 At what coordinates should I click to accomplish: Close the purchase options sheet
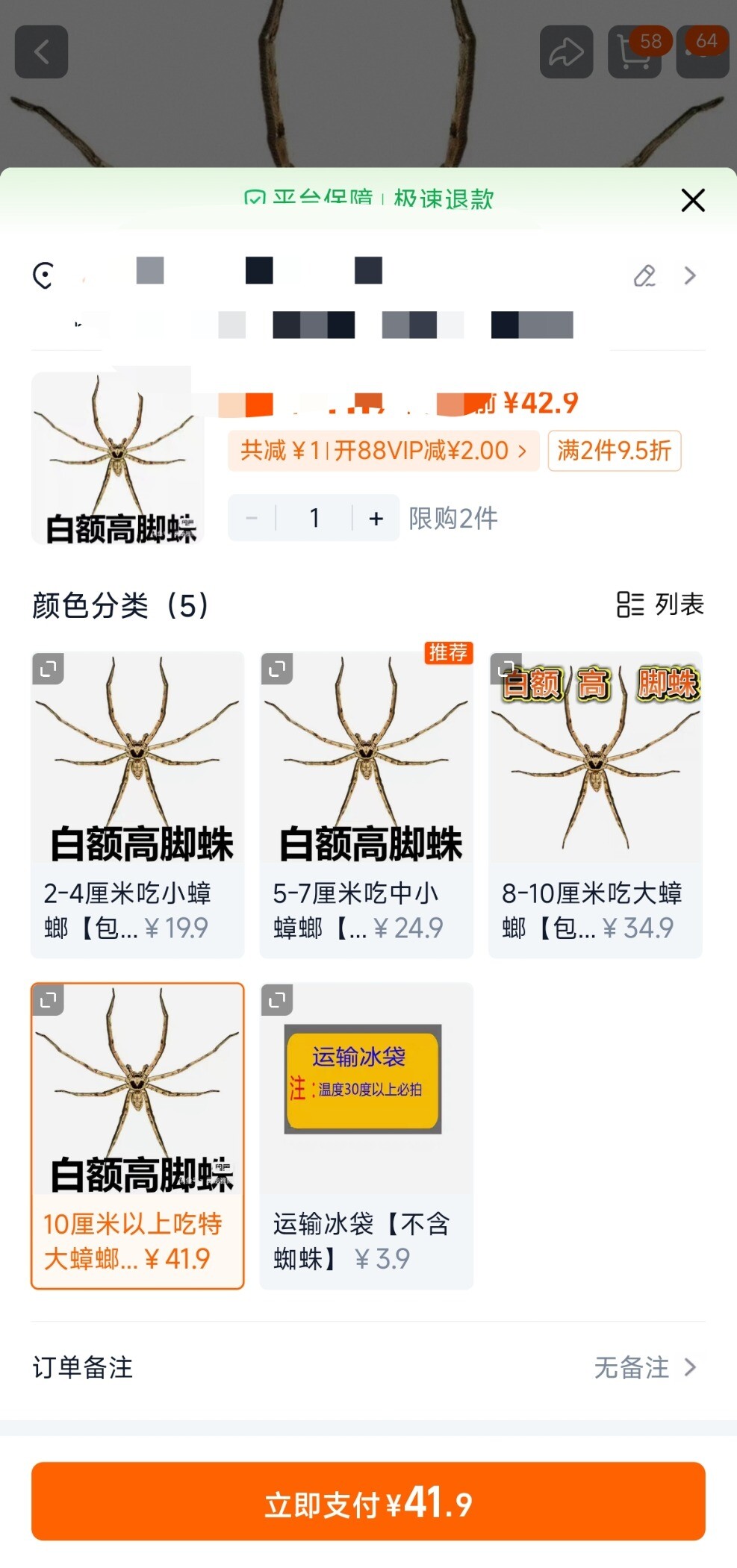tap(692, 200)
